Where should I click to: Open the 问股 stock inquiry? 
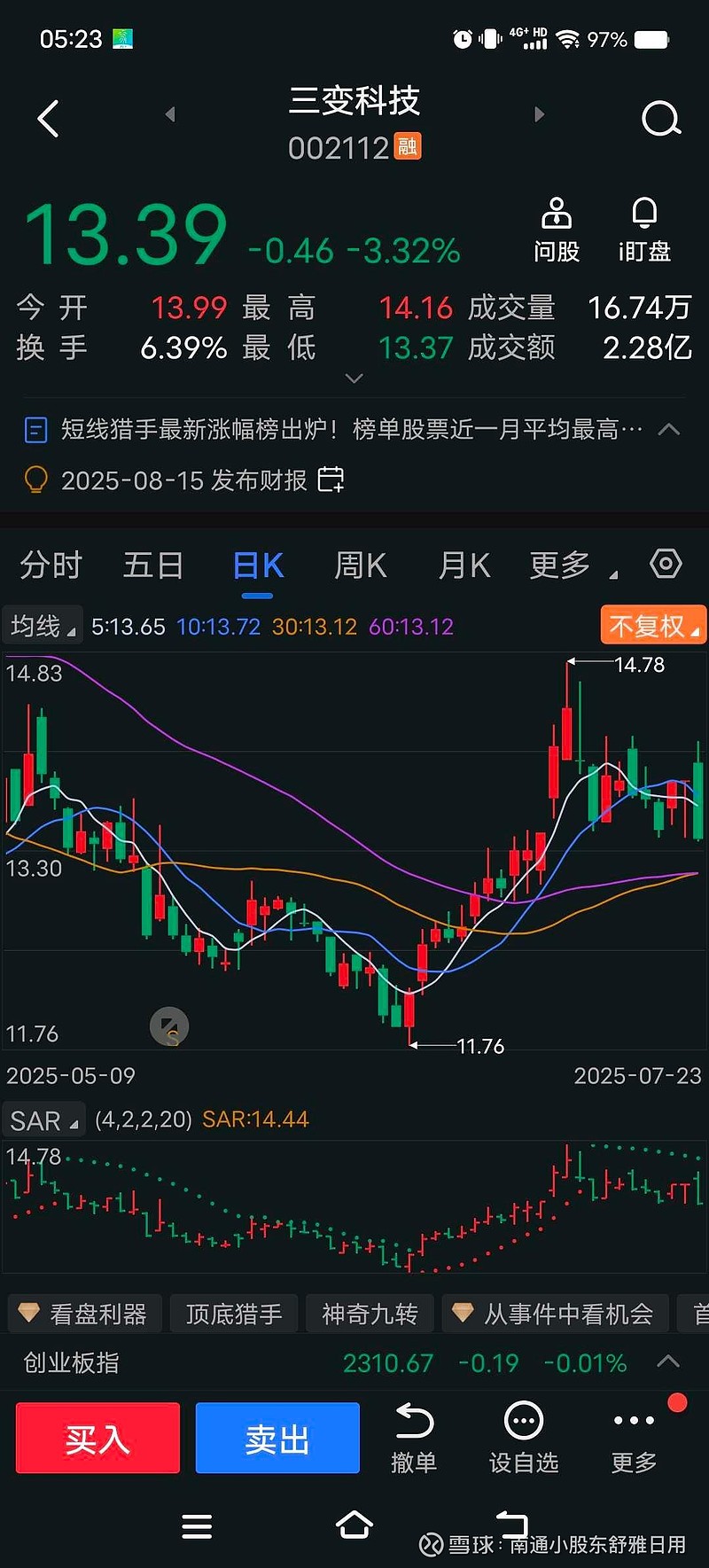click(x=557, y=230)
